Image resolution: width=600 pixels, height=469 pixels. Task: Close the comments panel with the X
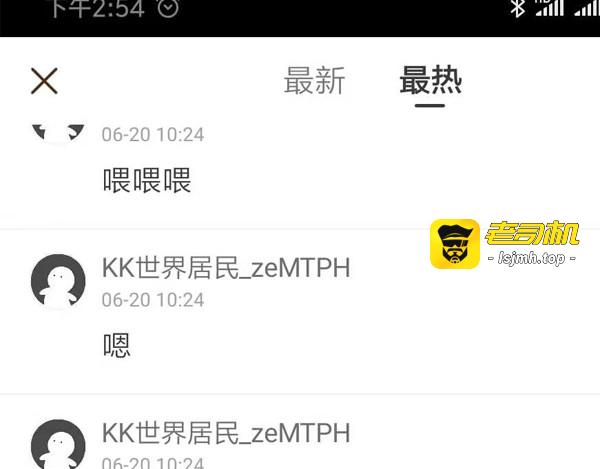[44, 81]
